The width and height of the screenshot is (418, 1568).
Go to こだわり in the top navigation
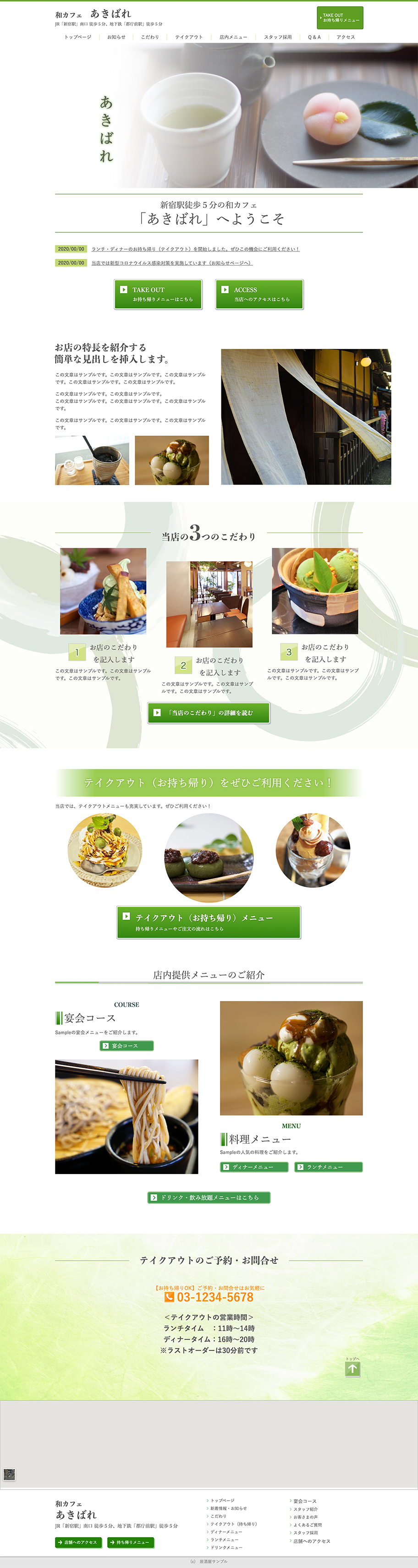click(150, 37)
